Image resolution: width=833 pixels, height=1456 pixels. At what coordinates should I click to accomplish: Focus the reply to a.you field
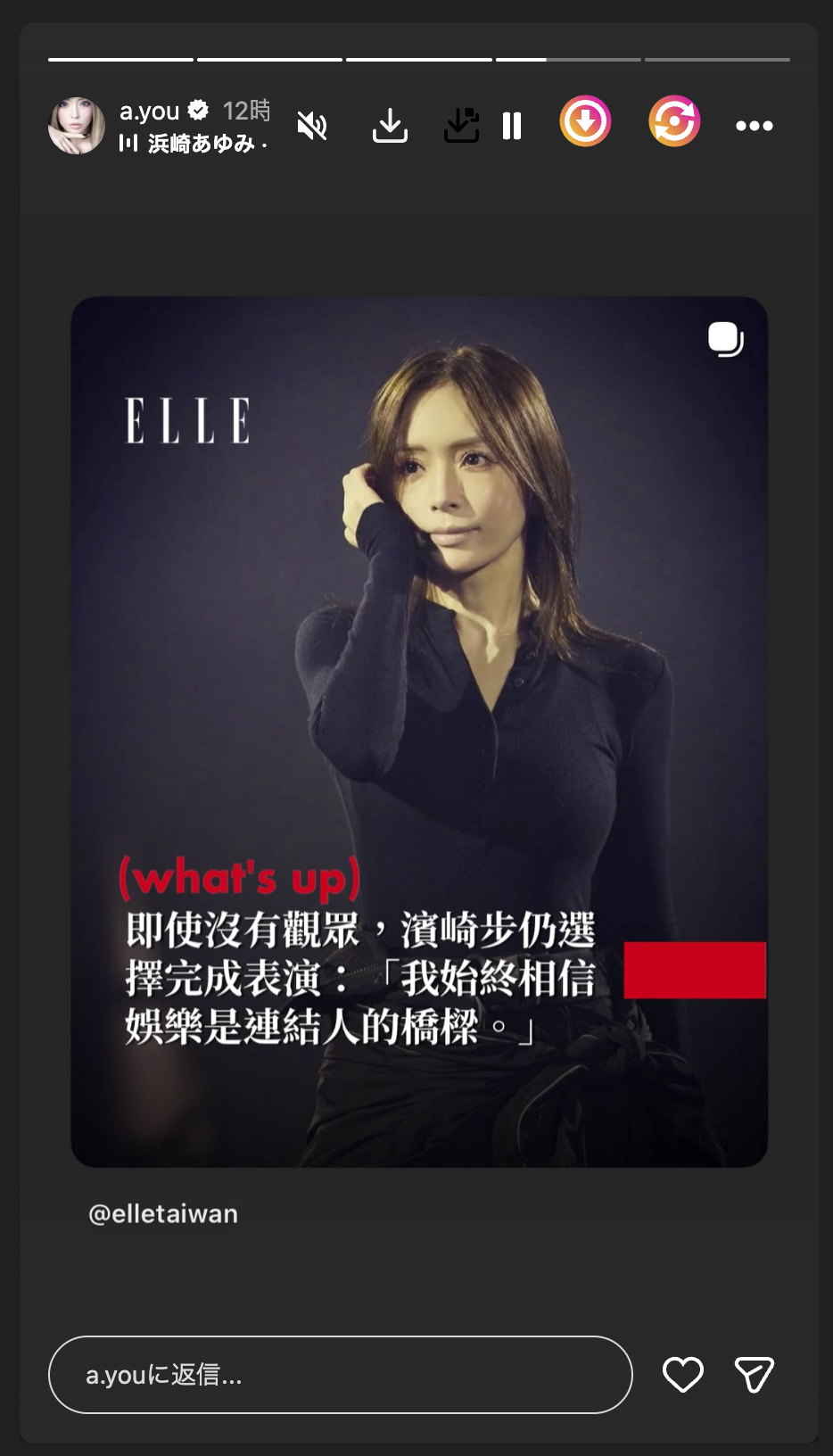pos(341,1375)
